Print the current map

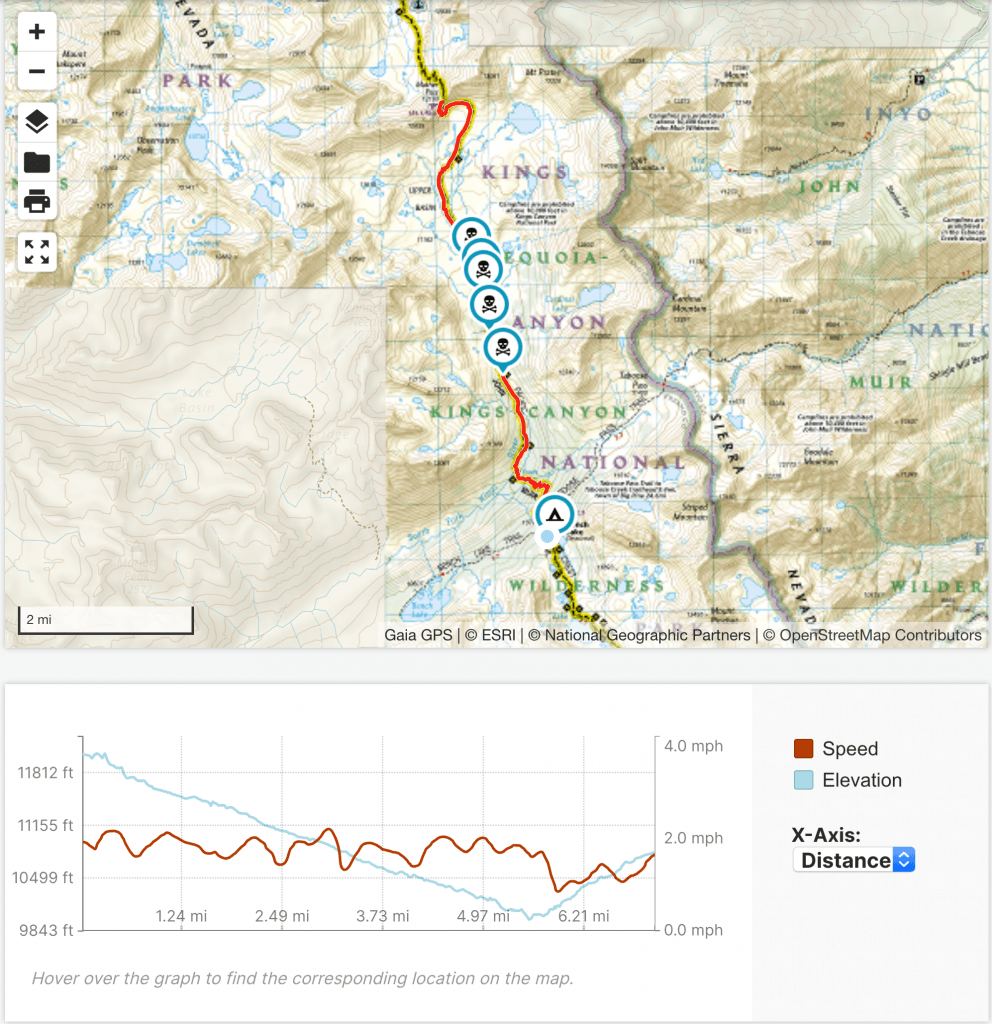tap(37, 202)
